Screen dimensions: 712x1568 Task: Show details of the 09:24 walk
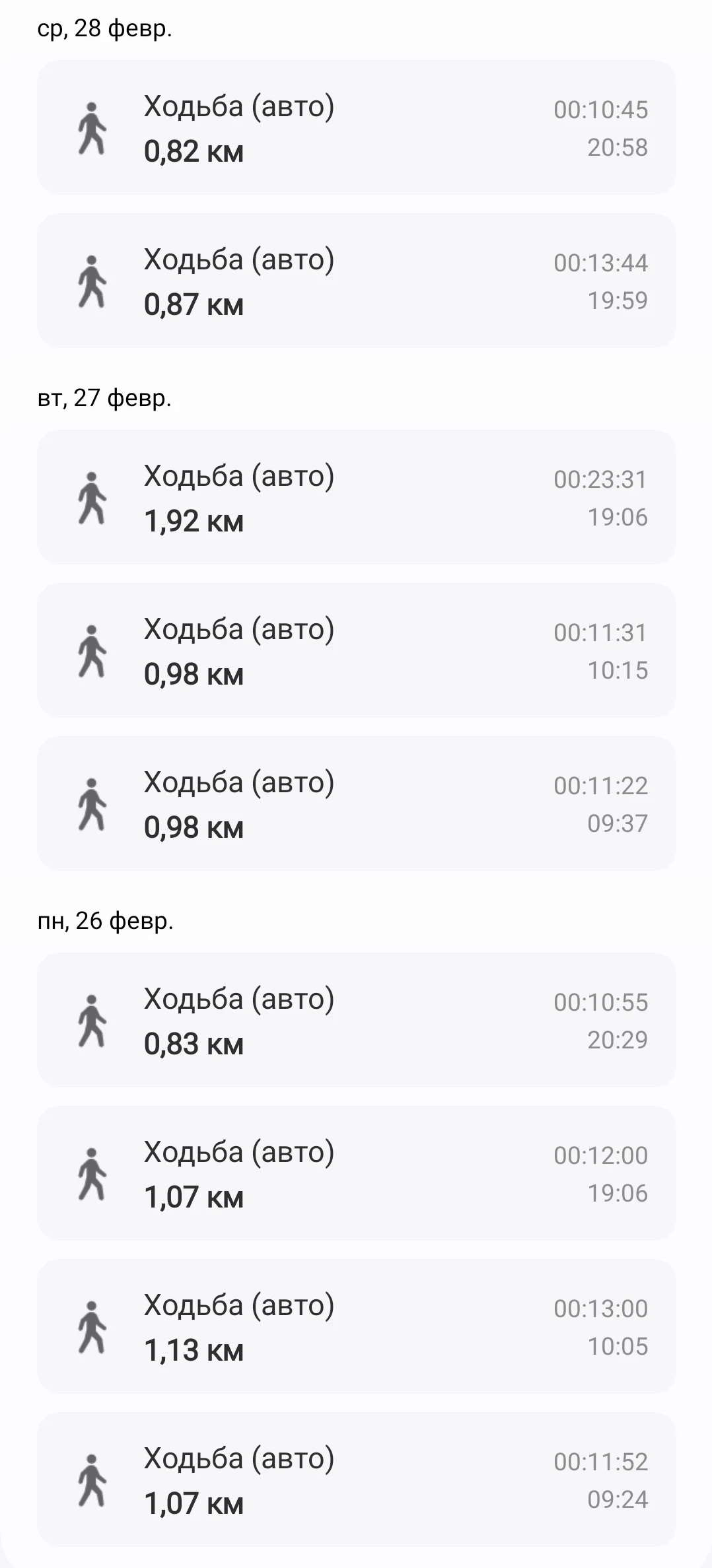click(x=356, y=1480)
